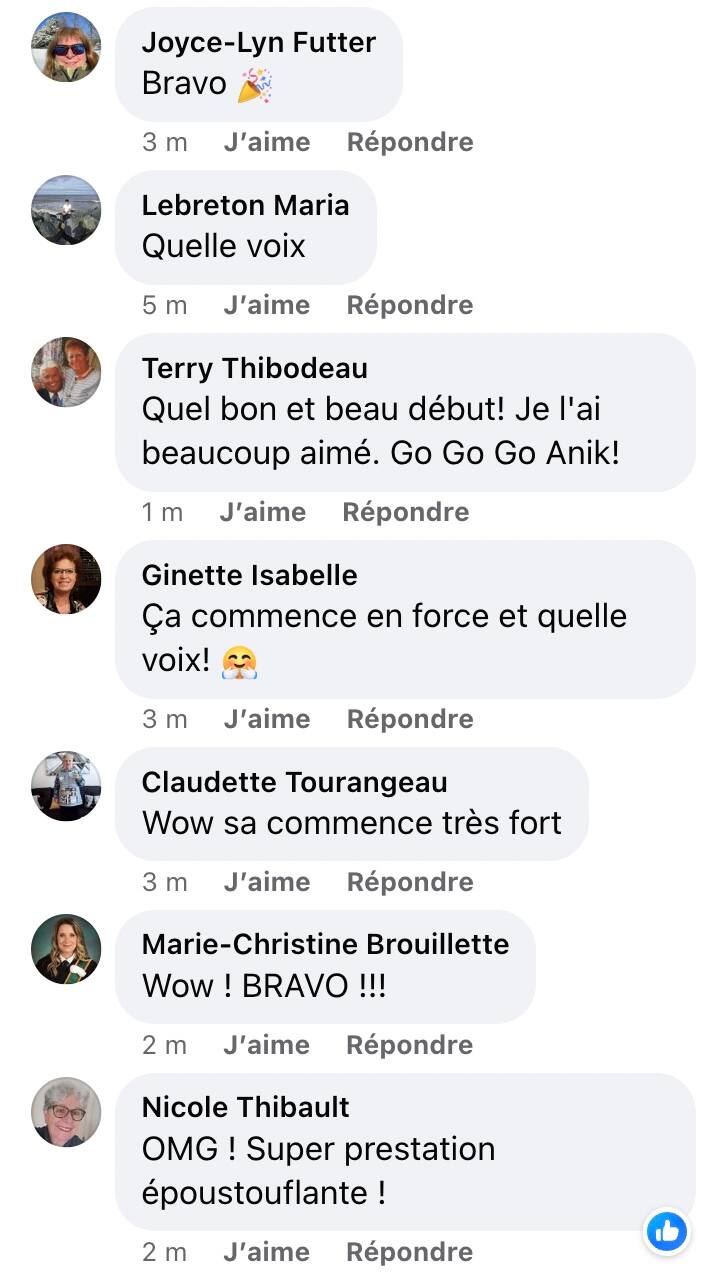Open Nicole Thibault's profile name
714x1280 pixels.
(x=245, y=1107)
